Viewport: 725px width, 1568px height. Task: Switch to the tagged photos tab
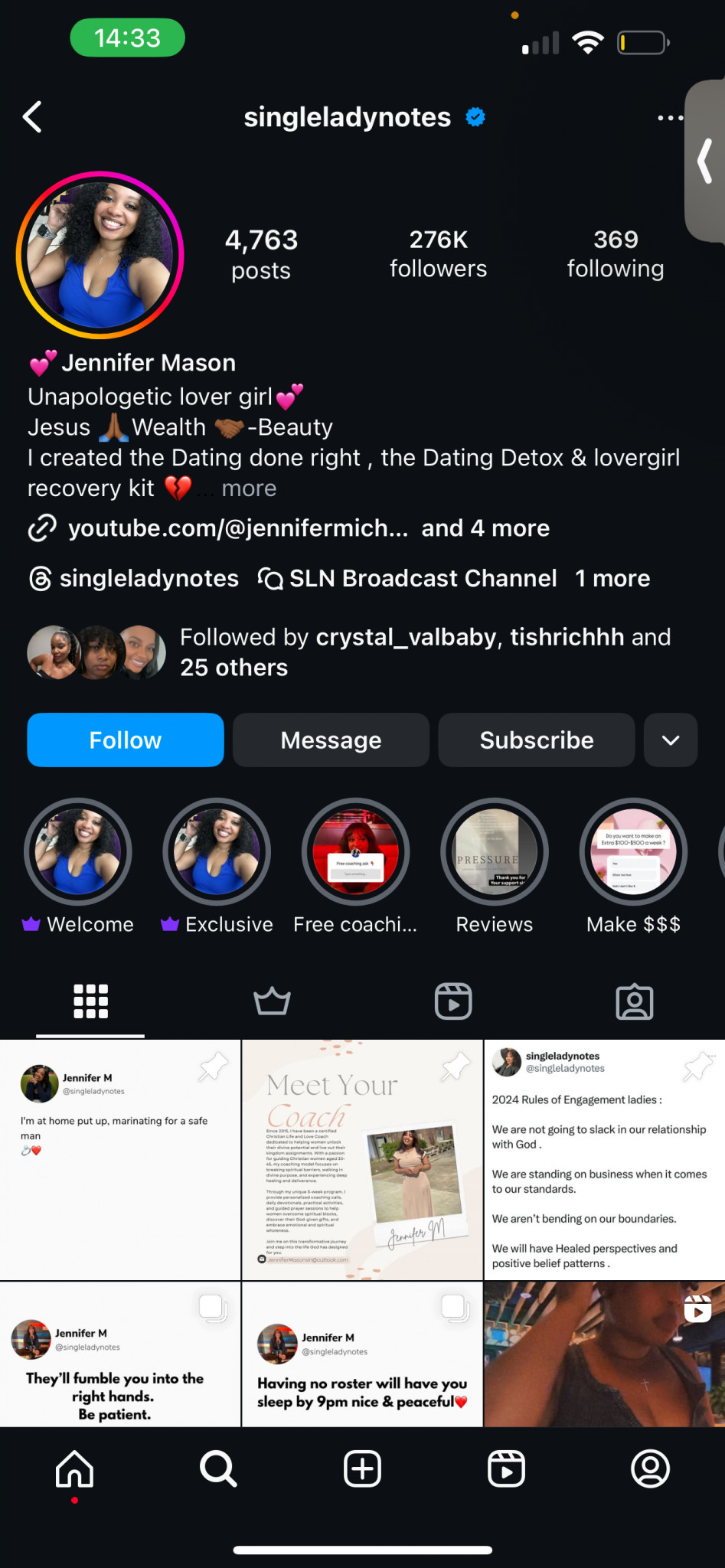635,1001
